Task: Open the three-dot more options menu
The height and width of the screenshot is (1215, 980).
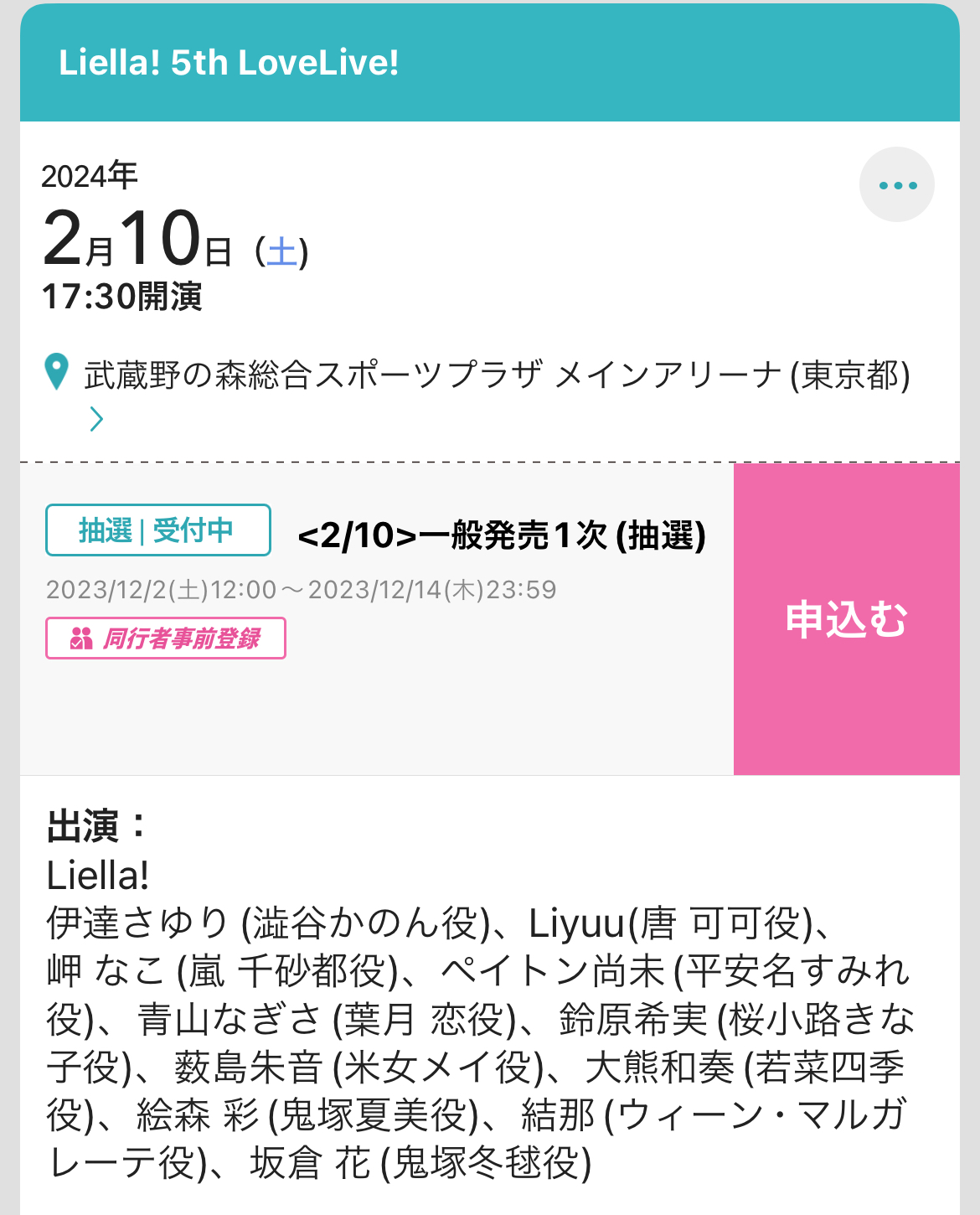Action: (897, 185)
